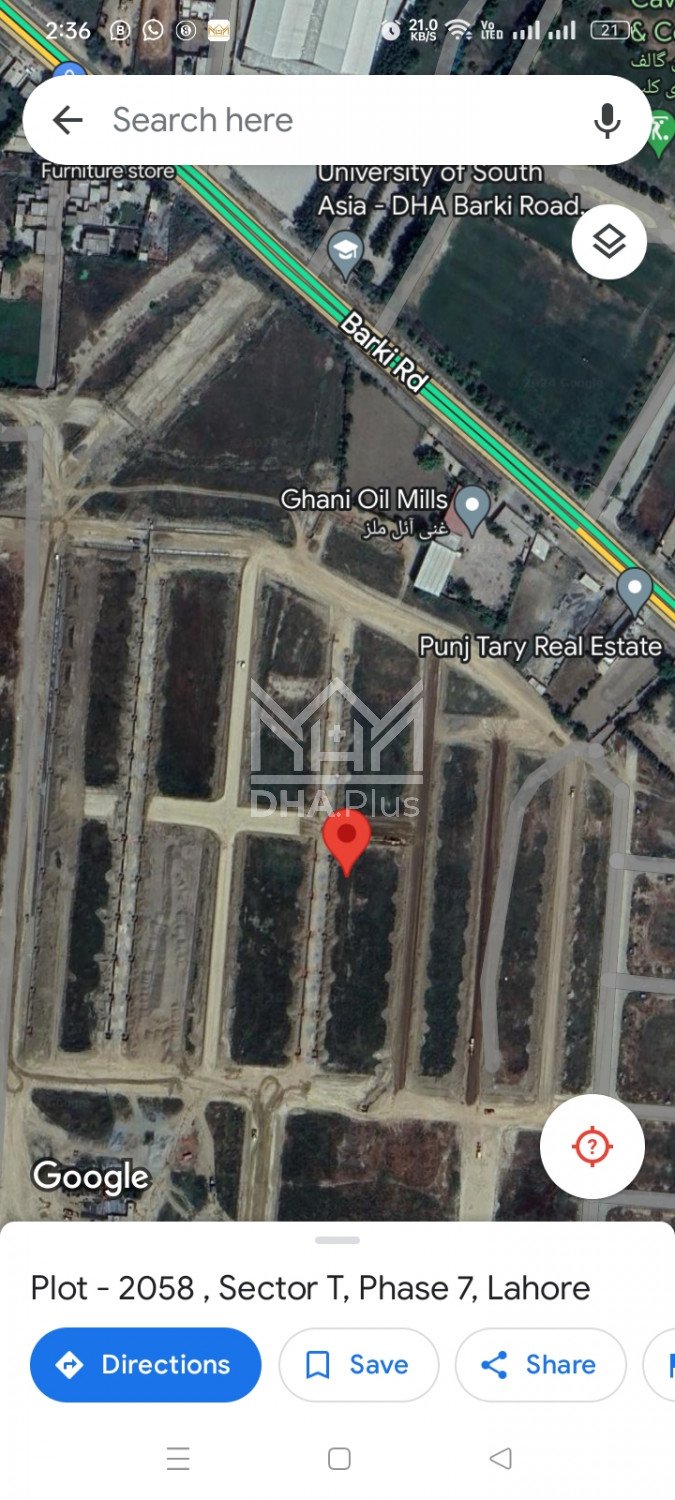Save this place

[x=358, y=1364]
